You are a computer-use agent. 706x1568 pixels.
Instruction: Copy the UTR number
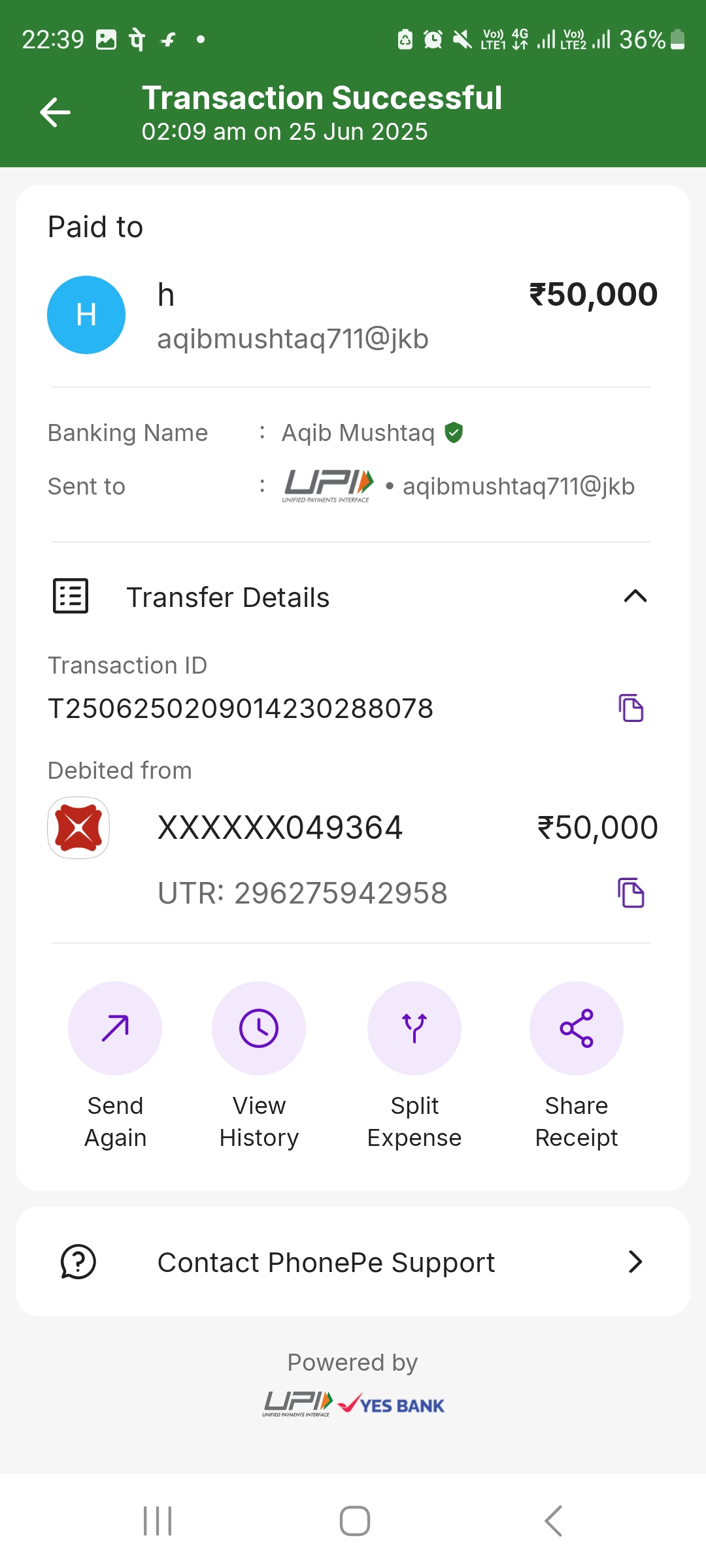[x=631, y=893]
